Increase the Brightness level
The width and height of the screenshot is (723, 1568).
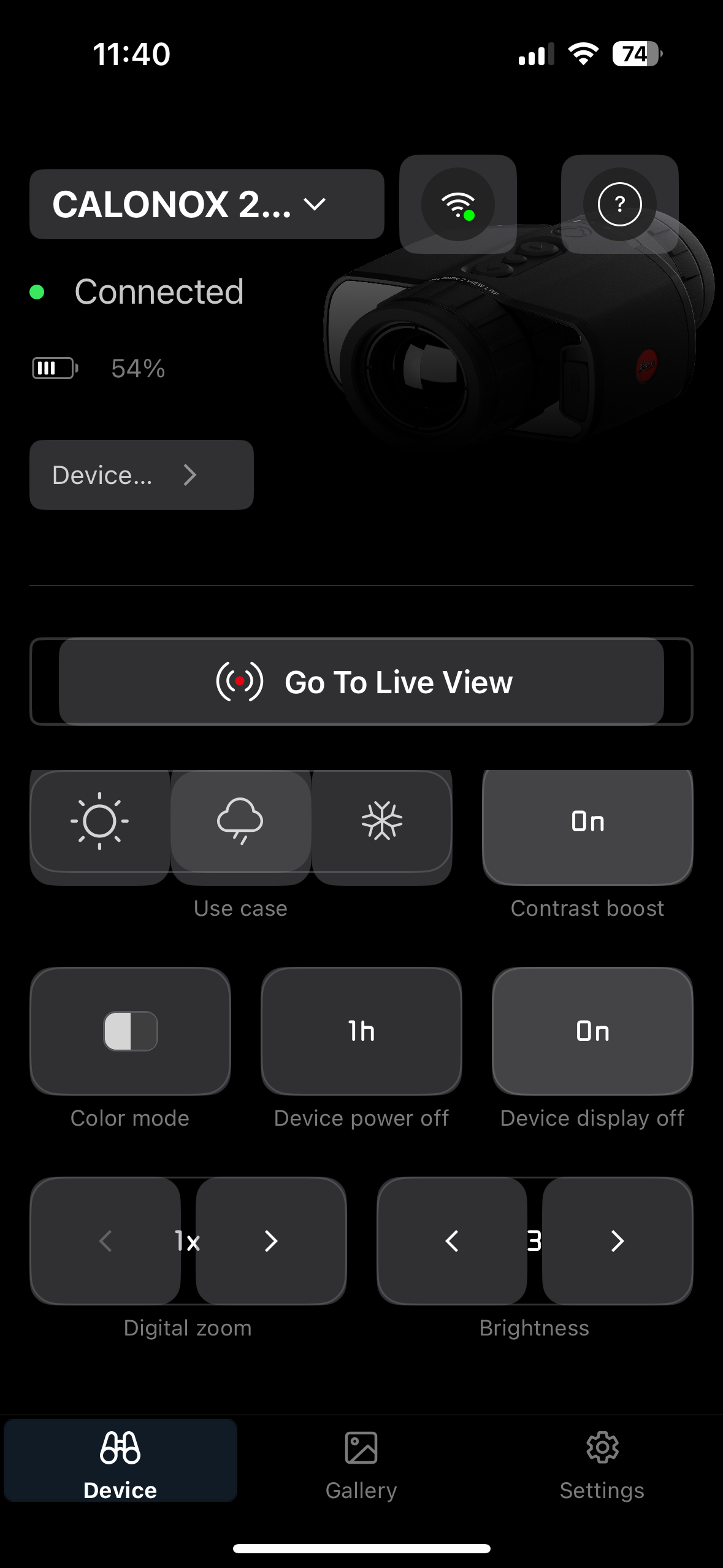click(x=618, y=1241)
